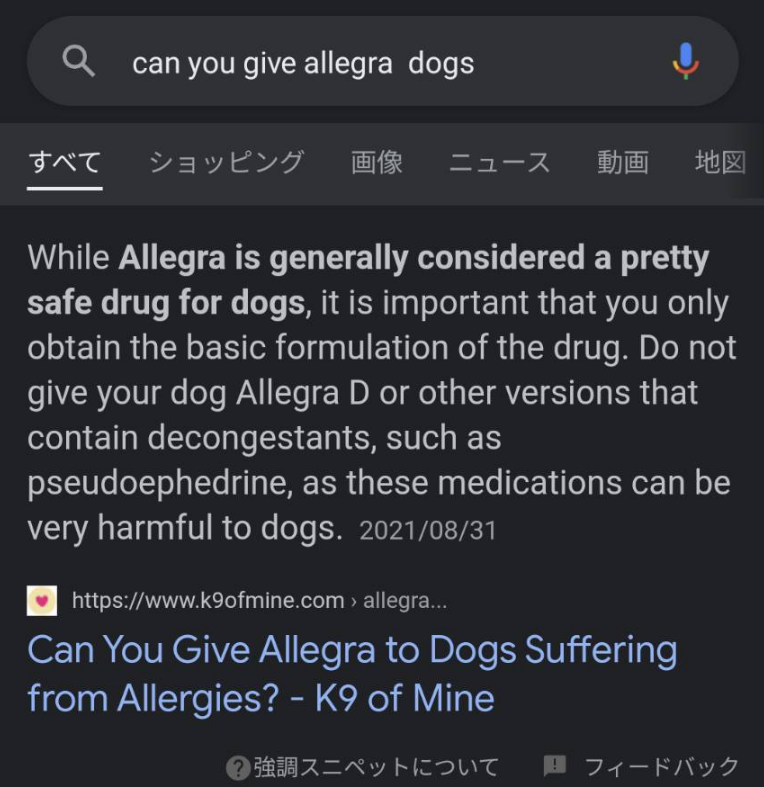Tap the search box with allegra query
Viewport: 764px width, 787px height.
380,63
